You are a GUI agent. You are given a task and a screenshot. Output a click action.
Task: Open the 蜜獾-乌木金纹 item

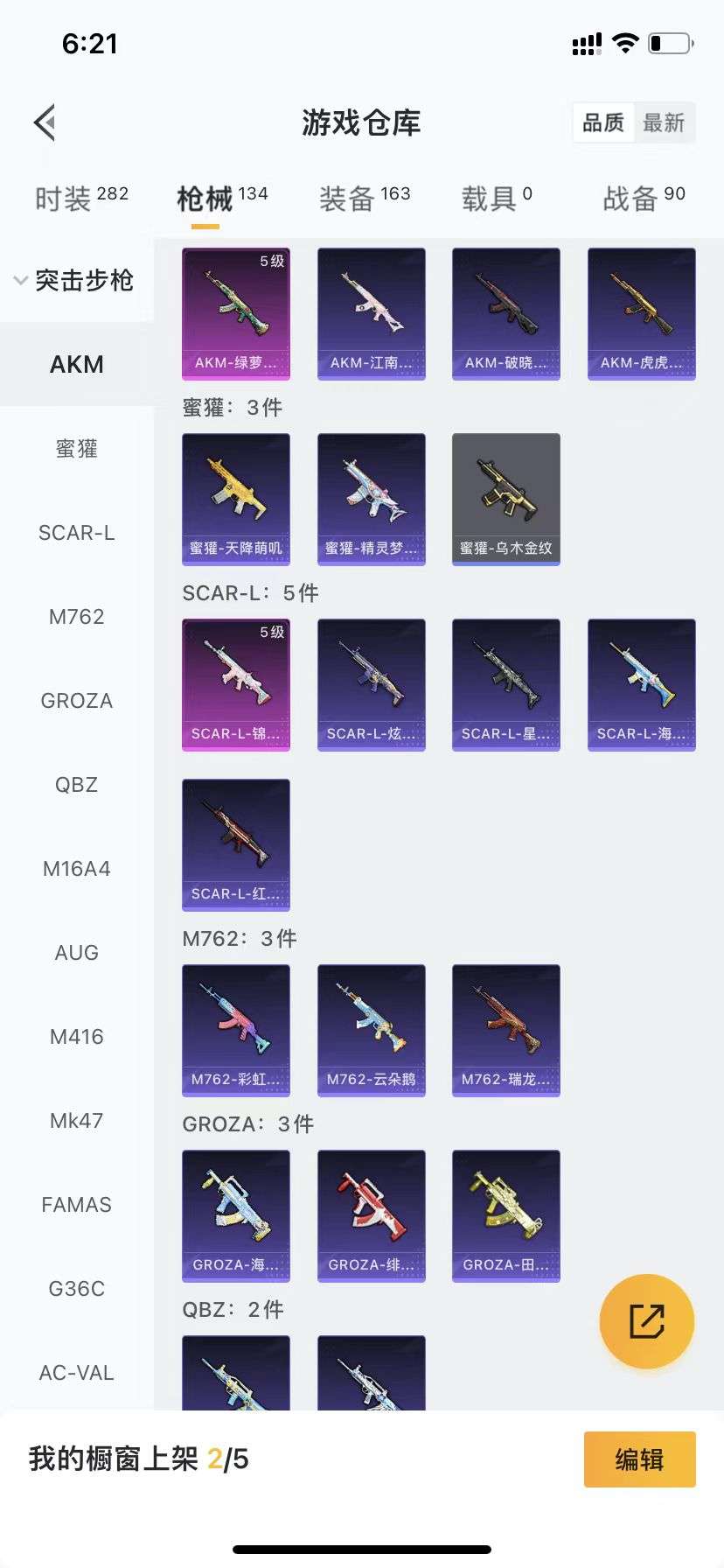(505, 499)
